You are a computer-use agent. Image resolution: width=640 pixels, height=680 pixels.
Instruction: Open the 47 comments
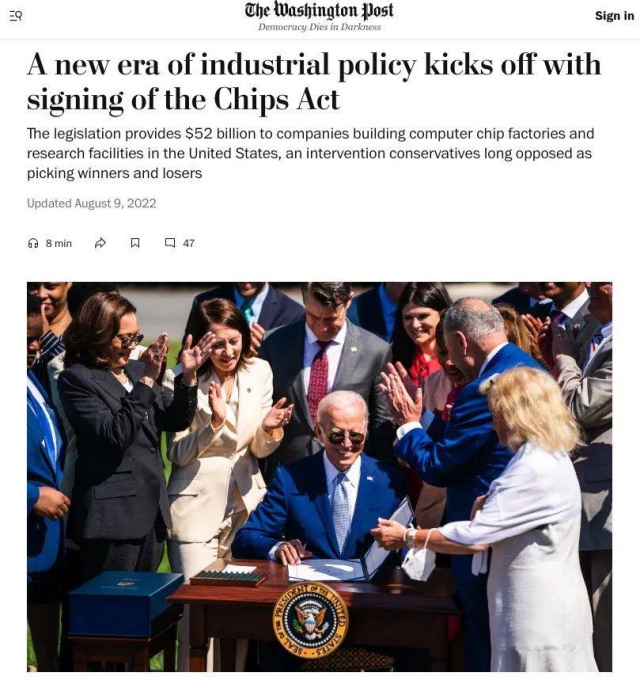click(180, 243)
